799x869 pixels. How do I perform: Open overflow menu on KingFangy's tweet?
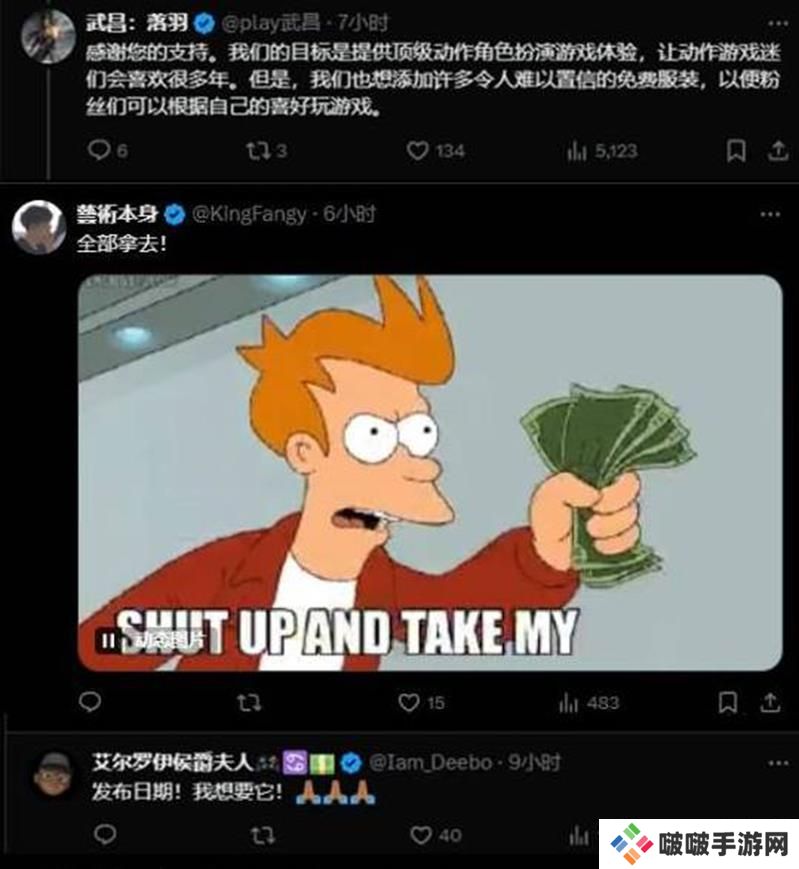768,214
